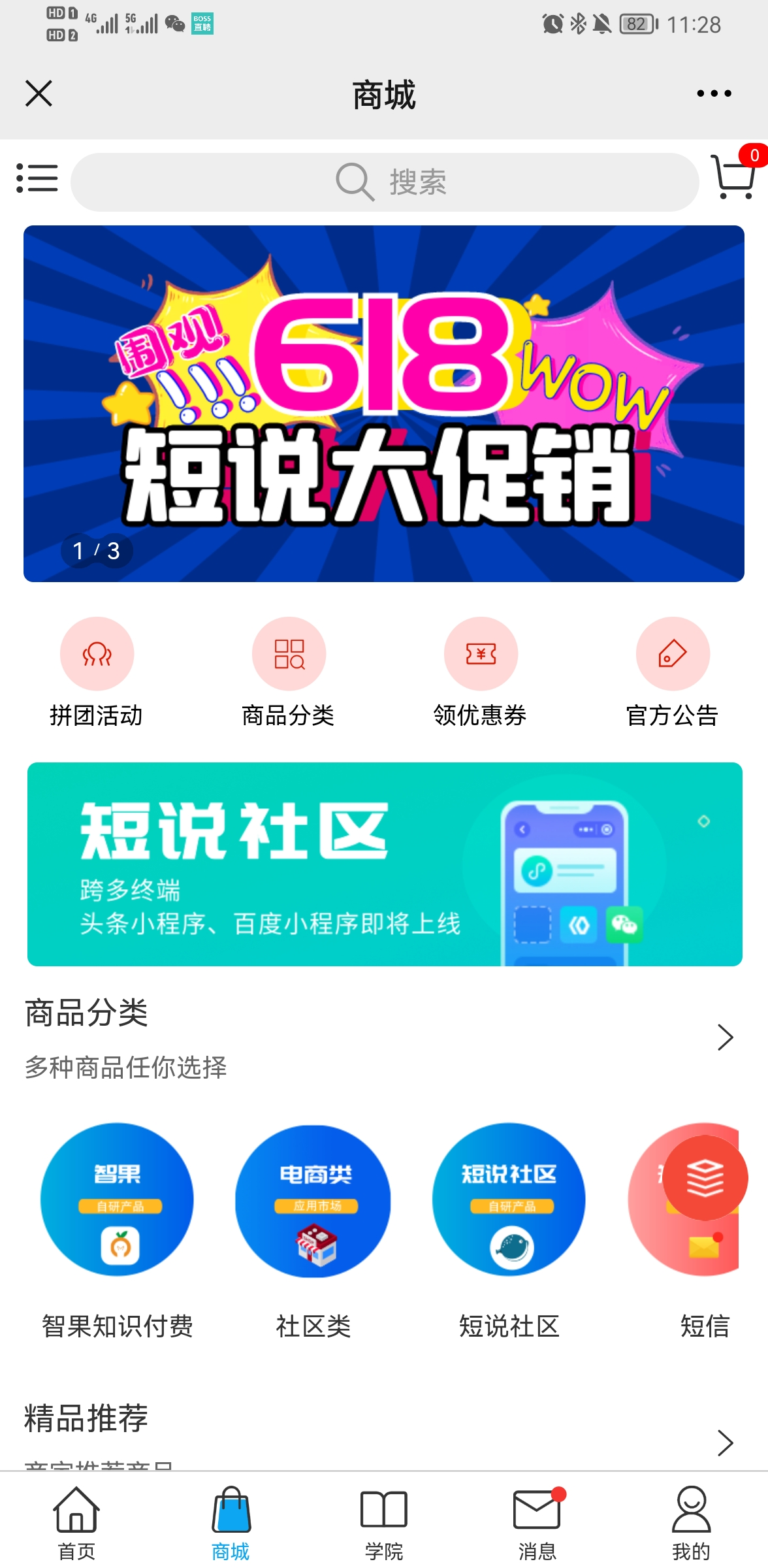
Task: Switch to the 首页 tab
Action: tap(76, 1524)
